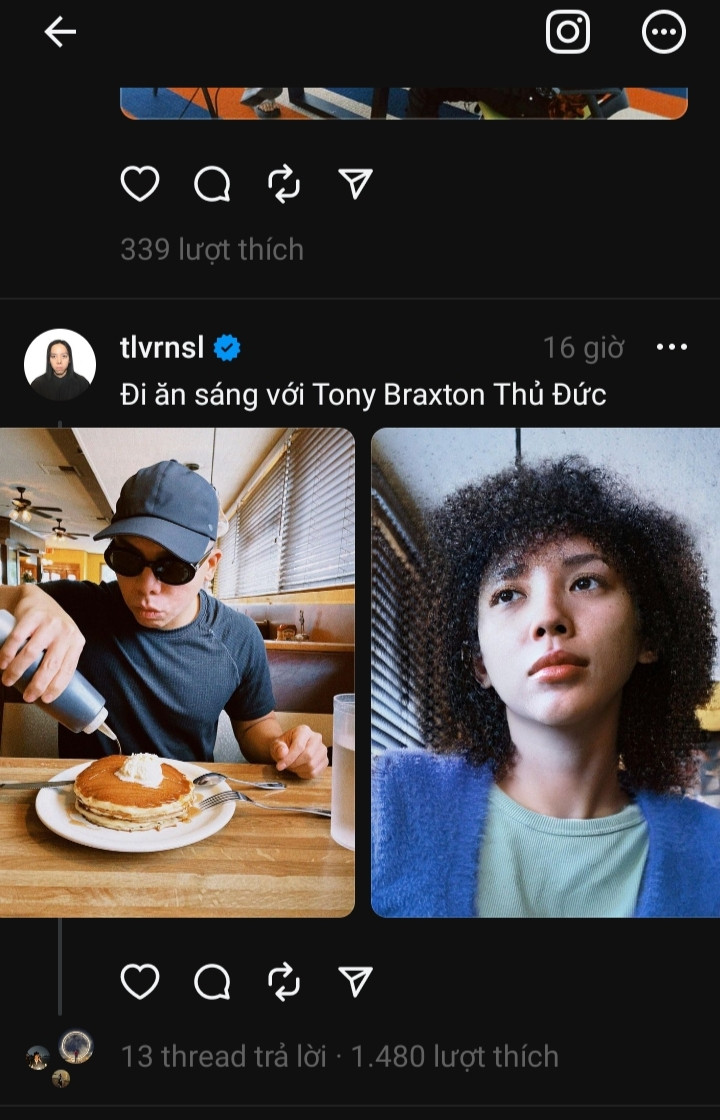This screenshot has width=720, height=1120.
Task: View the 13 thread trả lời replies
Action: [223, 1056]
